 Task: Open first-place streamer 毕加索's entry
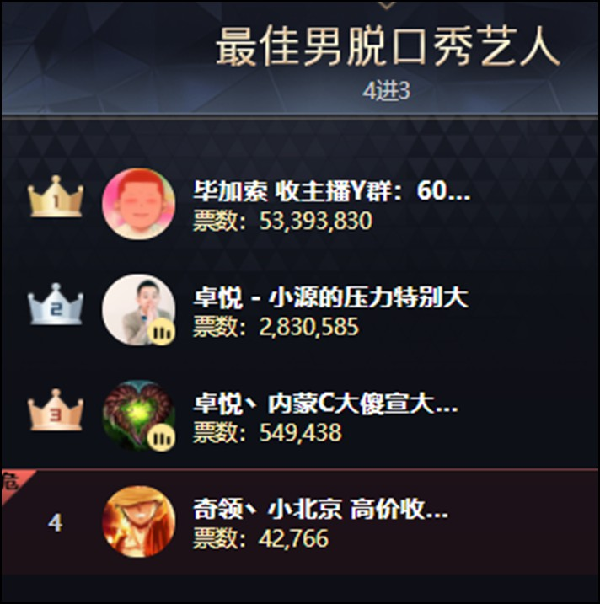click(331, 191)
